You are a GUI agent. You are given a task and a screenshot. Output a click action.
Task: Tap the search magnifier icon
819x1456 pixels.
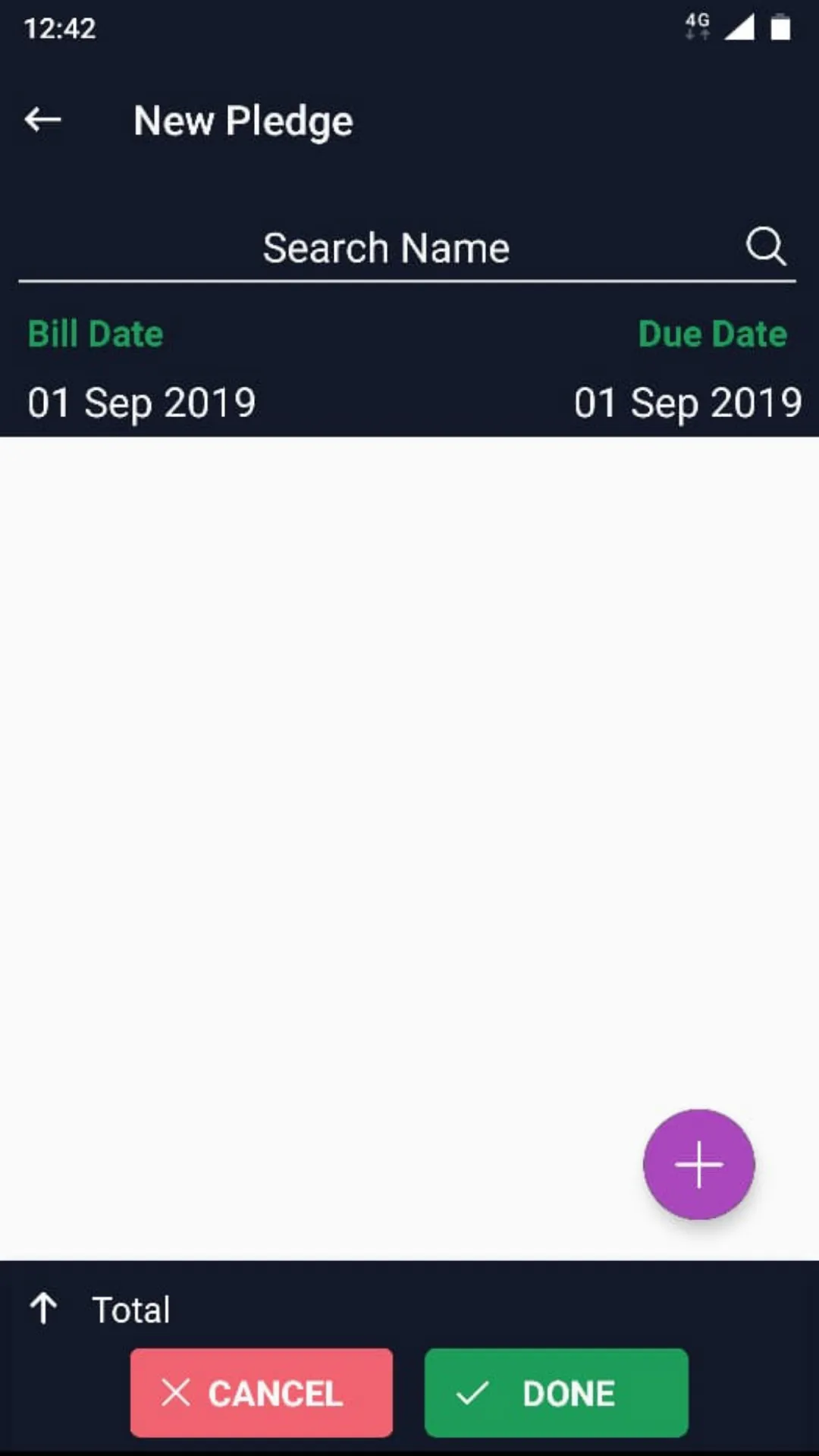(x=766, y=246)
